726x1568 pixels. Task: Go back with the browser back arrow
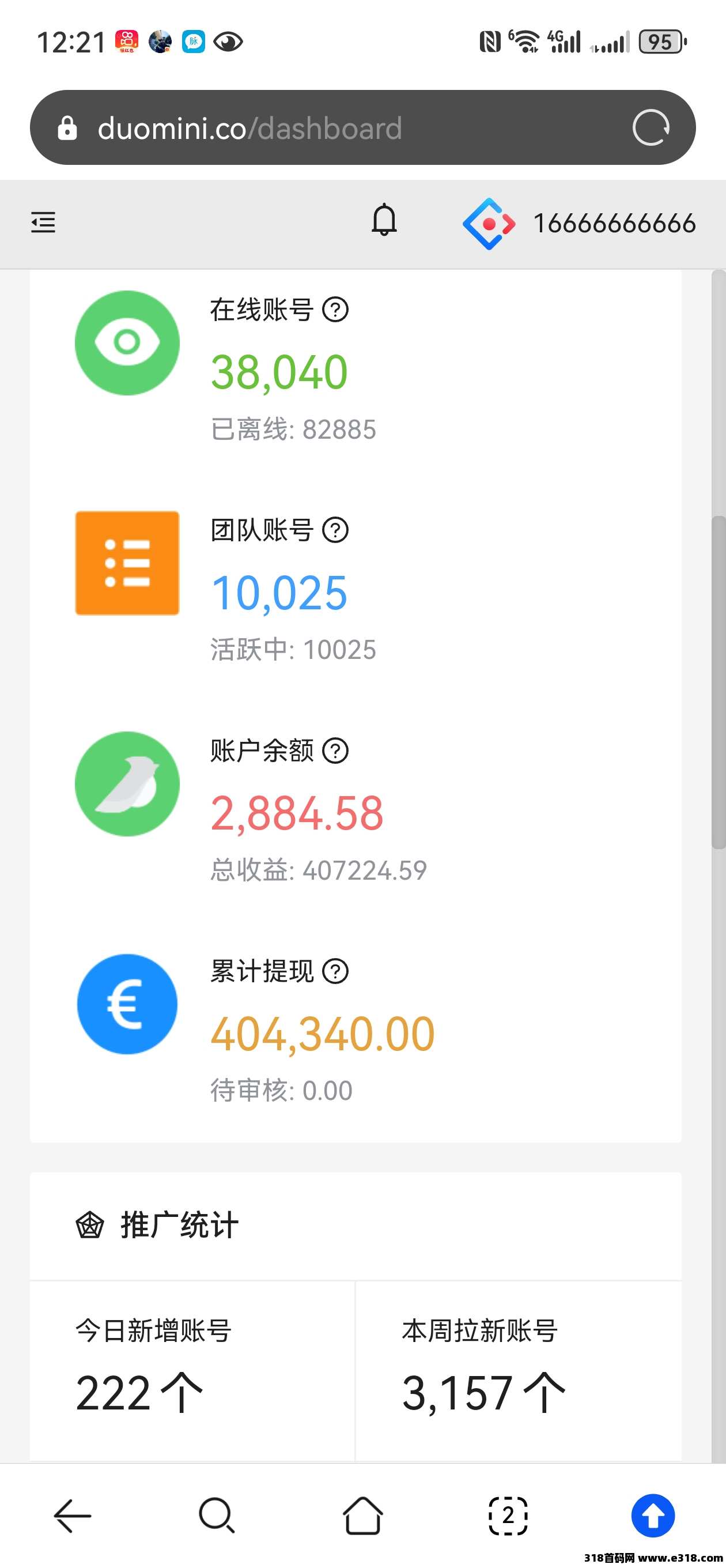pos(73,1515)
